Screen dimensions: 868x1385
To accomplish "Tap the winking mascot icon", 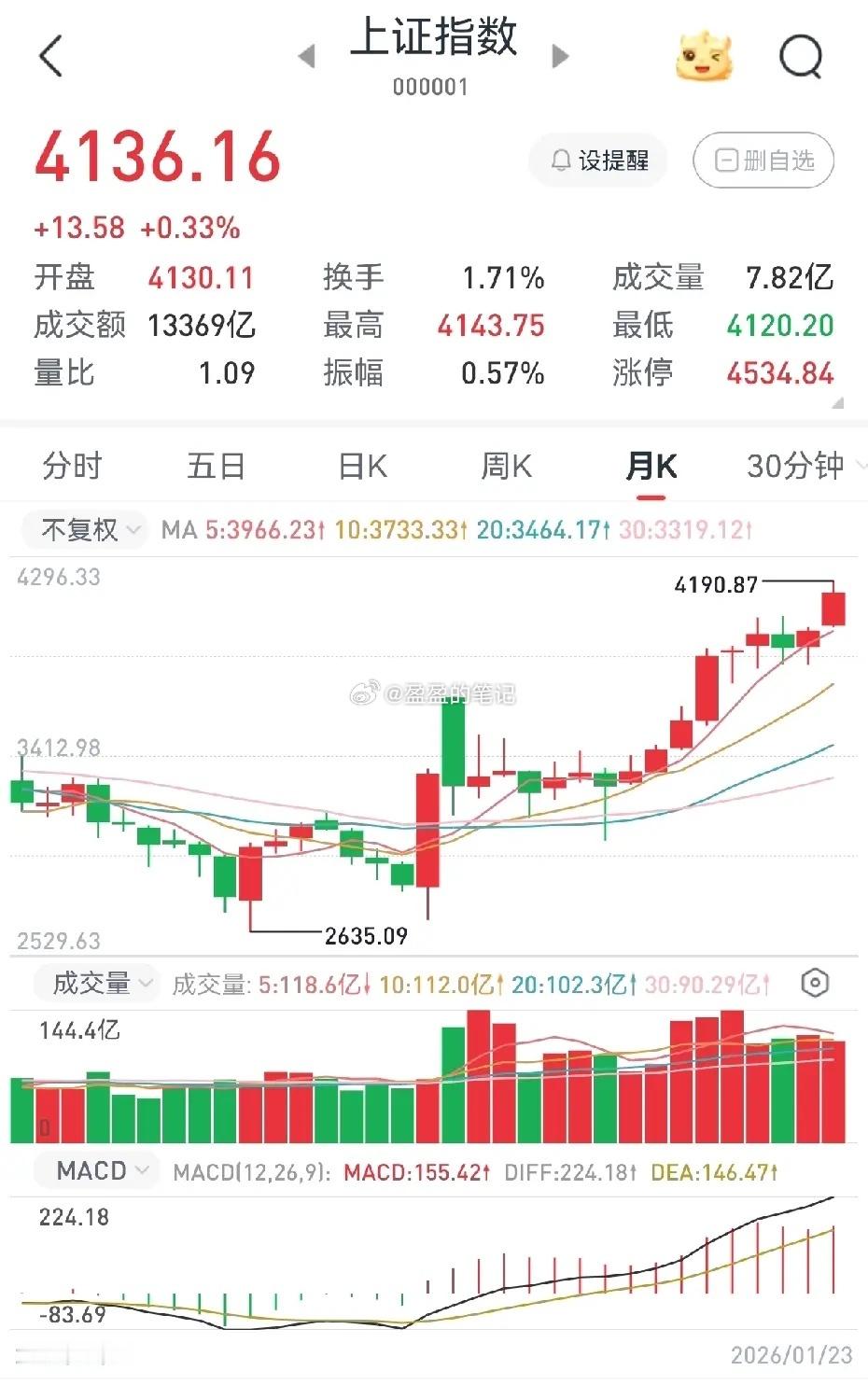I will [x=707, y=56].
